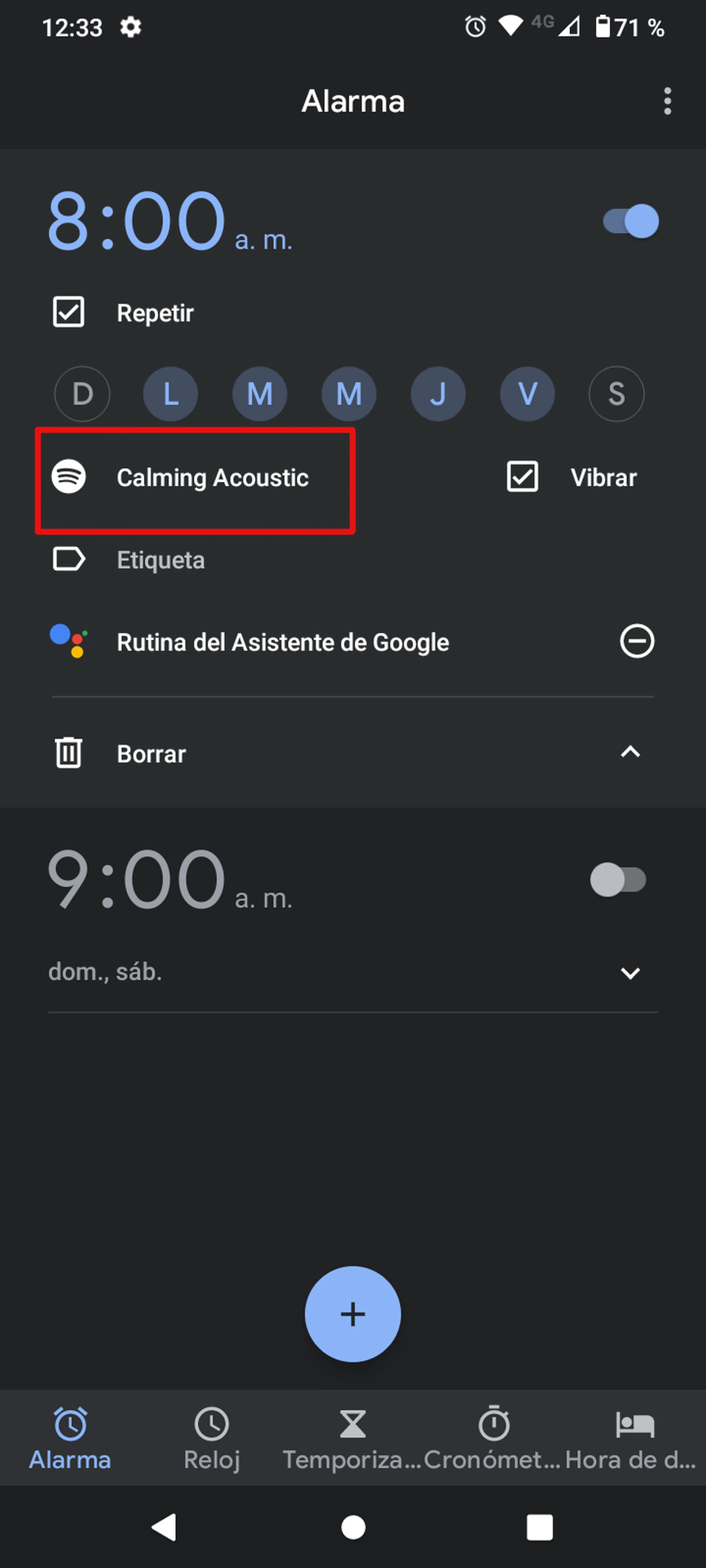
Task: Go back with the system back button
Action: pyautogui.click(x=164, y=1527)
